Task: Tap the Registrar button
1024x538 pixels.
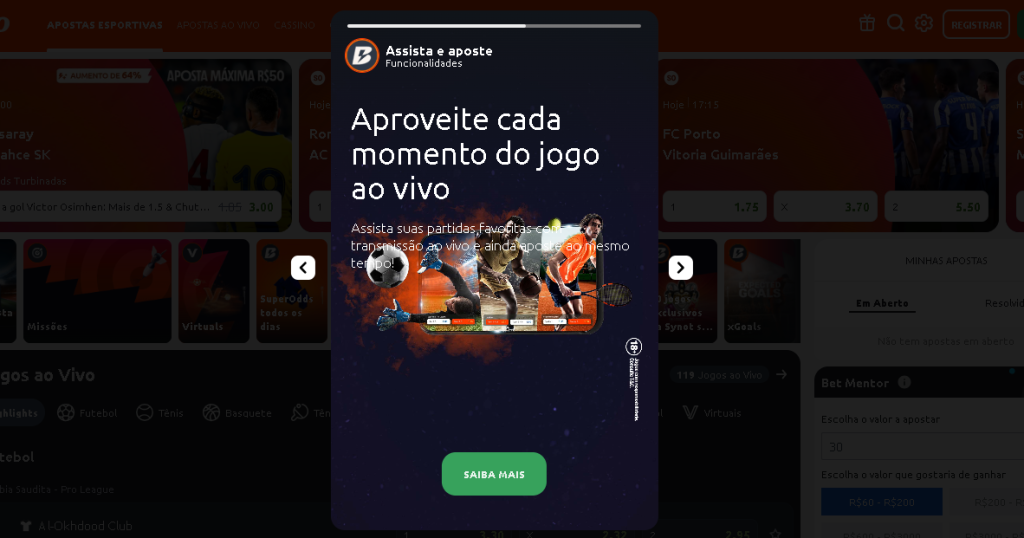Action: pos(975,24)
